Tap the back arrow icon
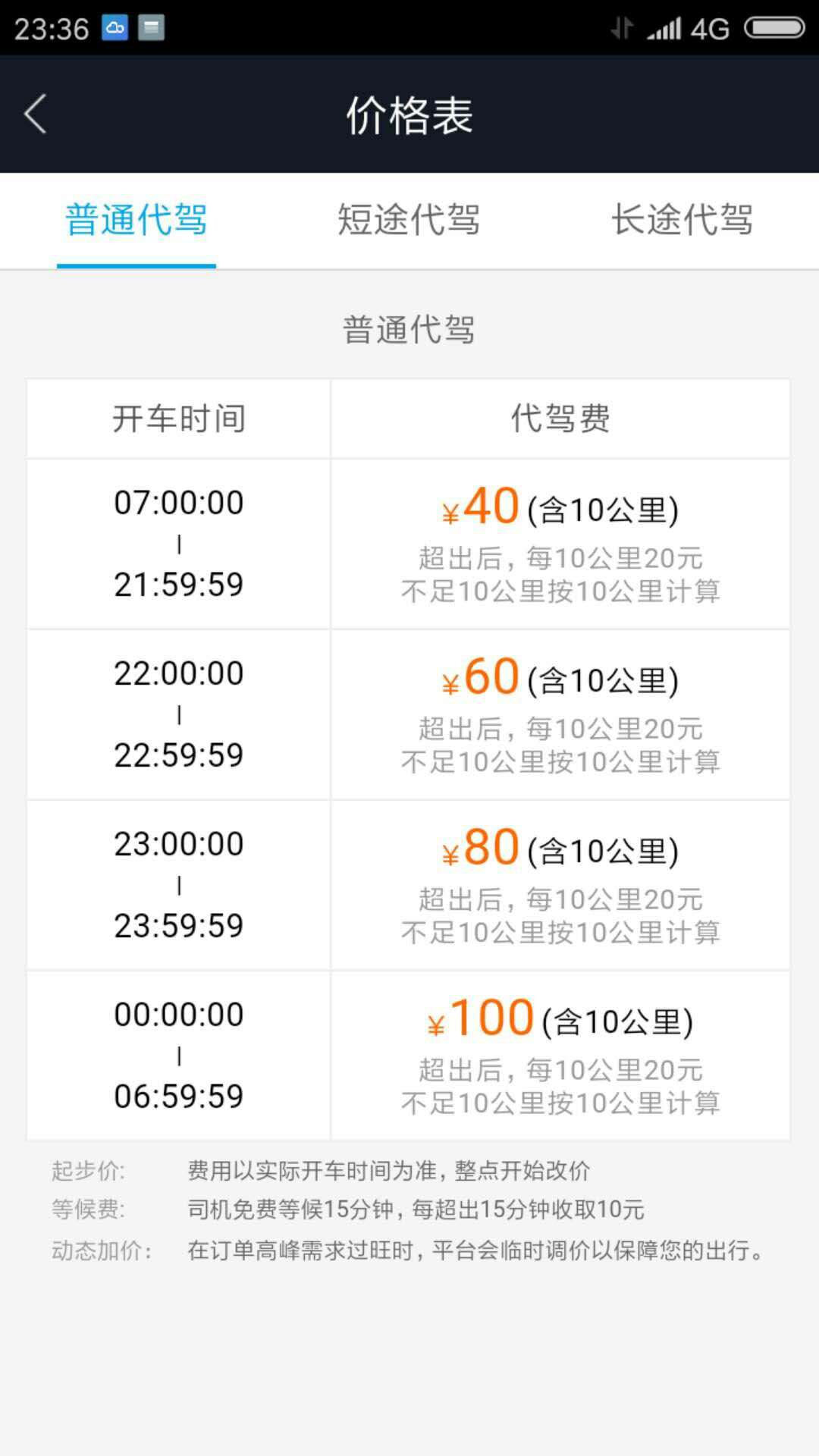The width and height of the screenshot is (819, 1456). coord(34,114)
